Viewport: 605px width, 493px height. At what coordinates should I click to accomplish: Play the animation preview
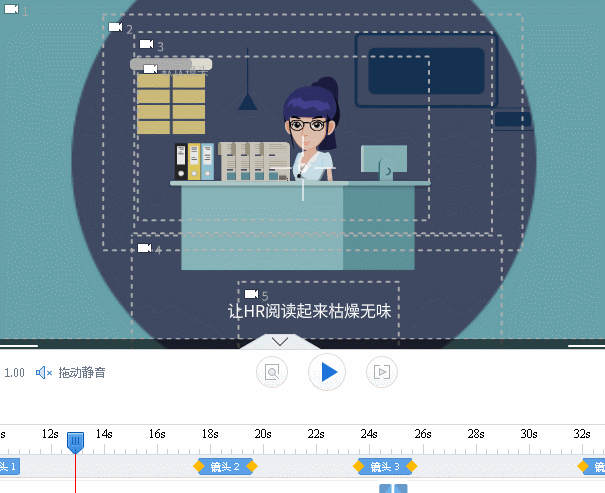point(327,372)
